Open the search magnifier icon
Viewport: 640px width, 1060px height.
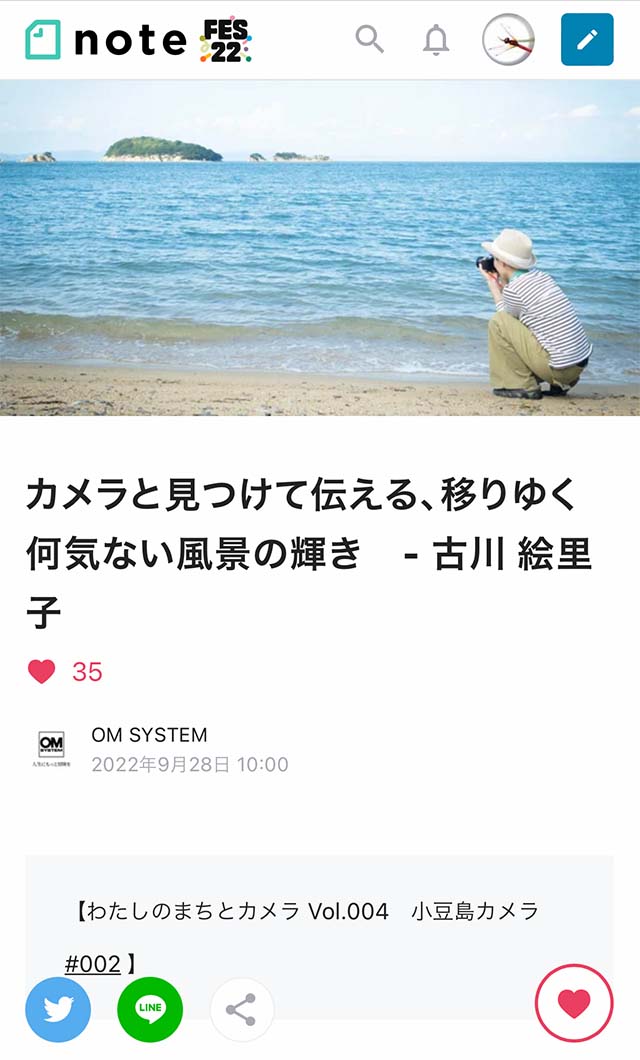pos(370,40)
